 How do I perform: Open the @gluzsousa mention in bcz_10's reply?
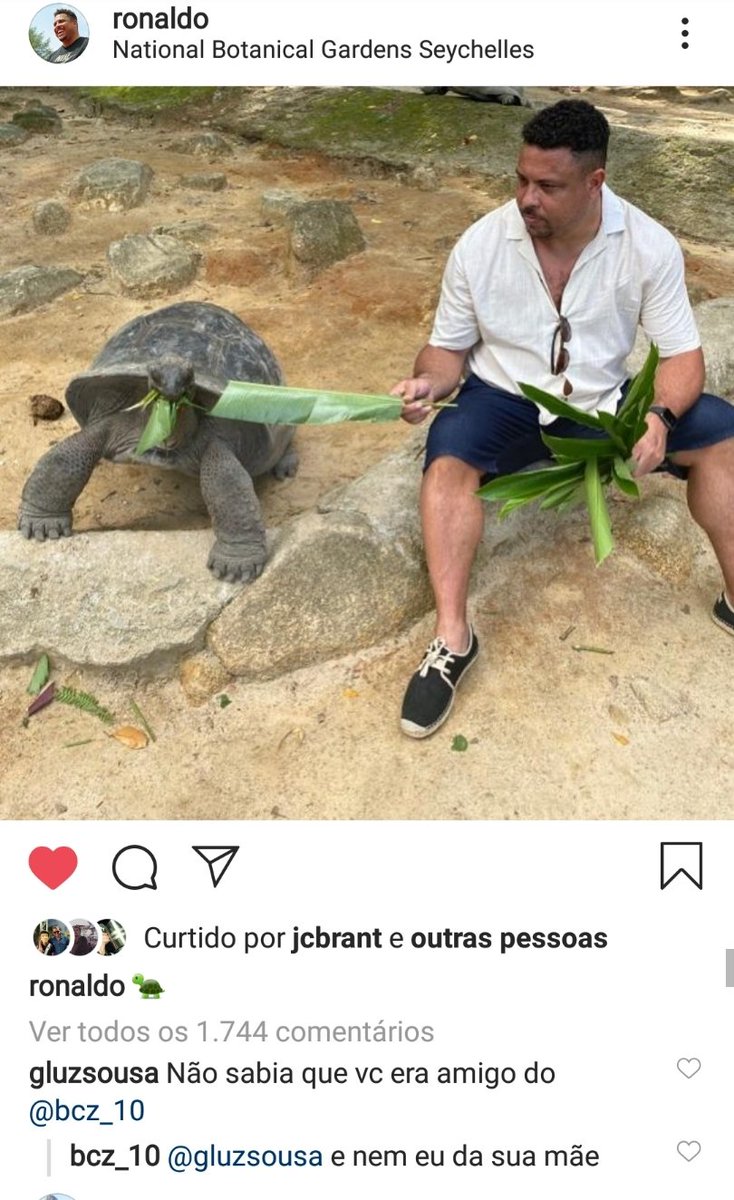tap(244, 1157)
